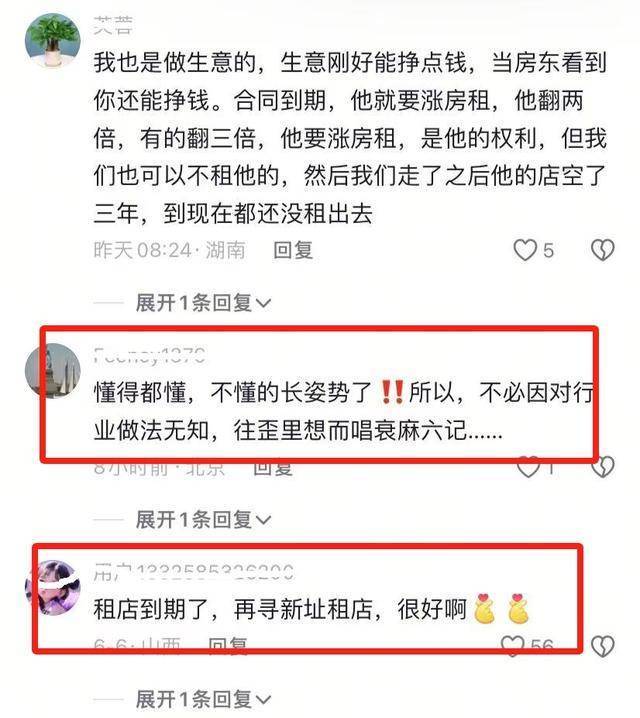
Task: Open the avatar of the 租店到期了 commenter
Action: (x=59, y=589)
